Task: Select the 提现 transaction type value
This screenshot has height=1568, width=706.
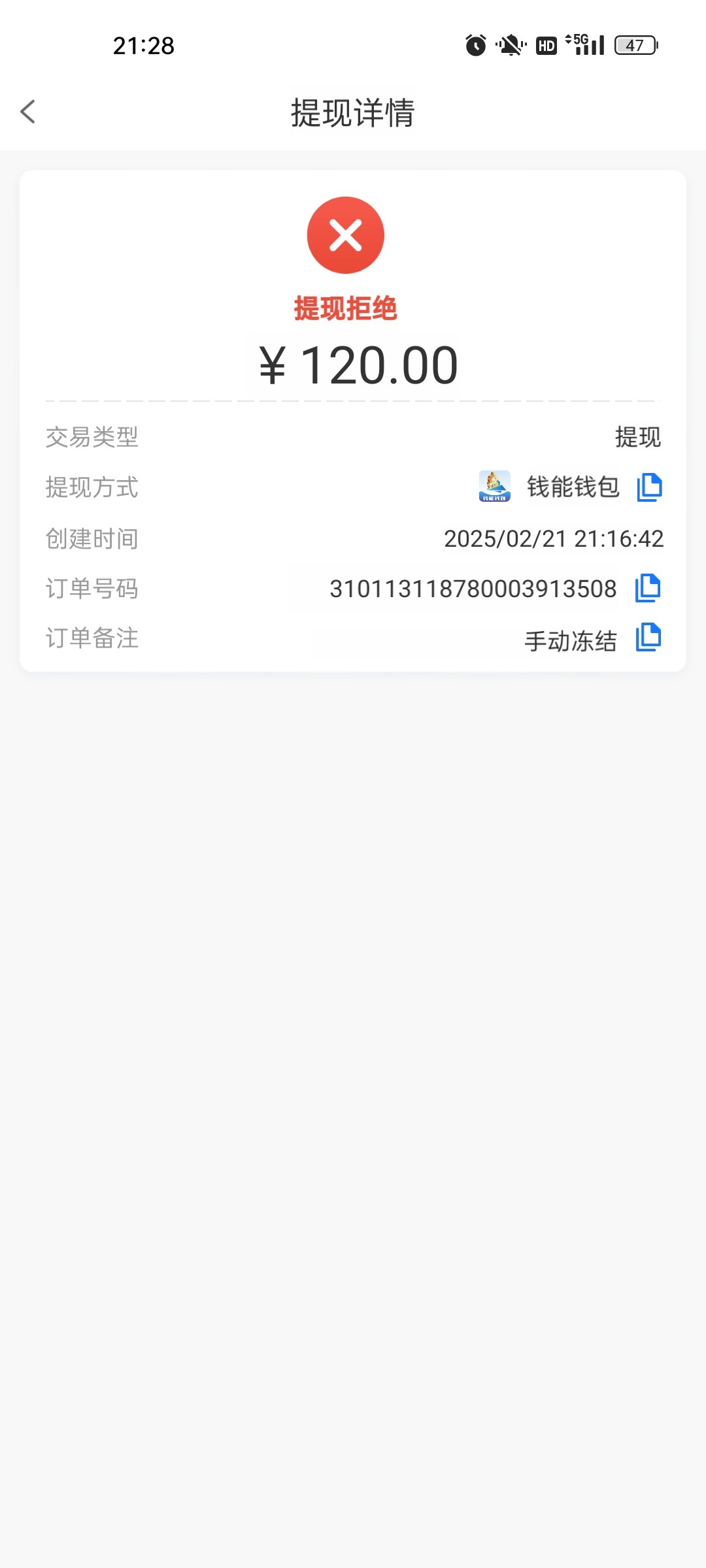Action: click(x=637, y=436)
